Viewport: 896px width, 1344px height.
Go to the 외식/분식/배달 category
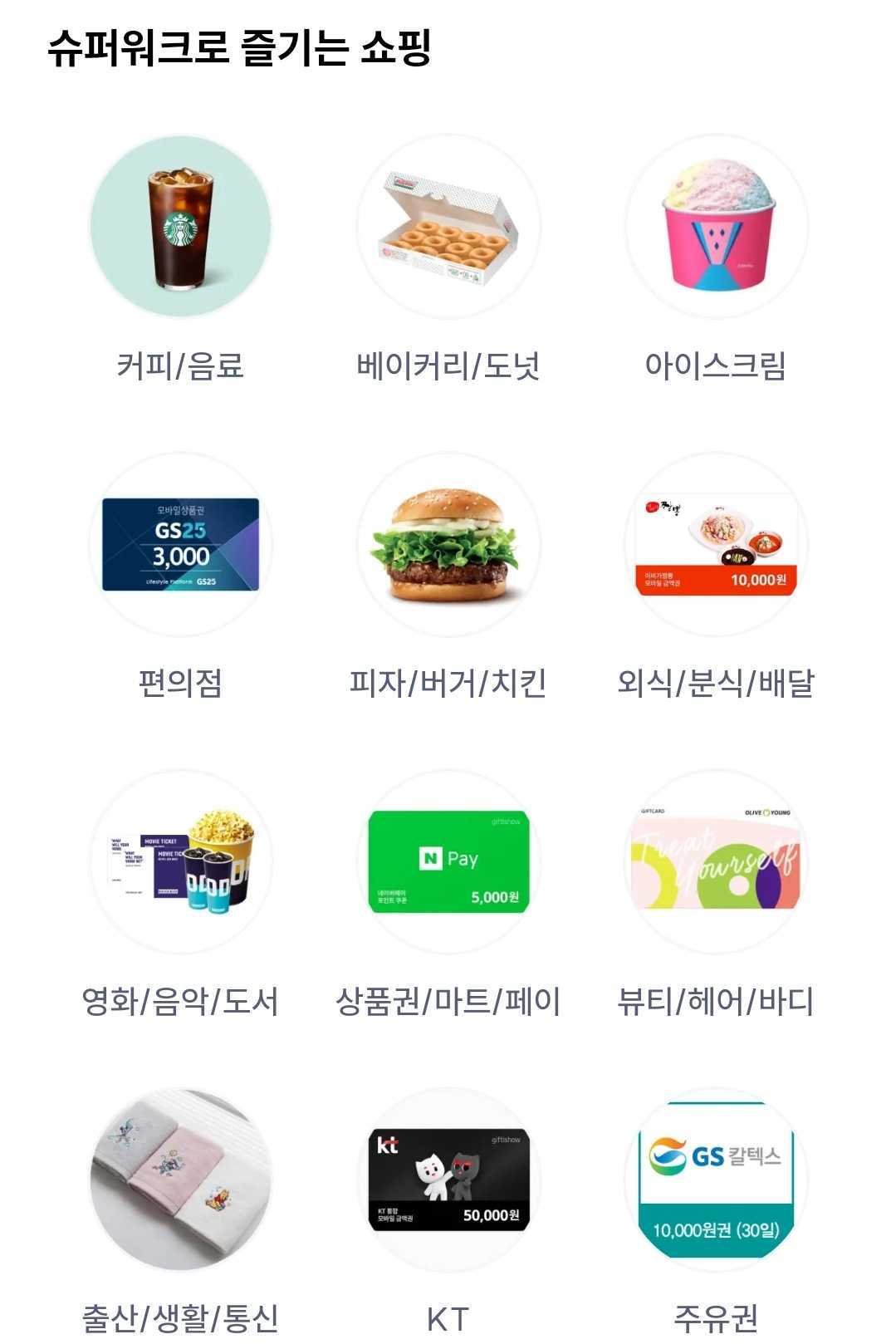pyautogui.click(x=716, y=545)
